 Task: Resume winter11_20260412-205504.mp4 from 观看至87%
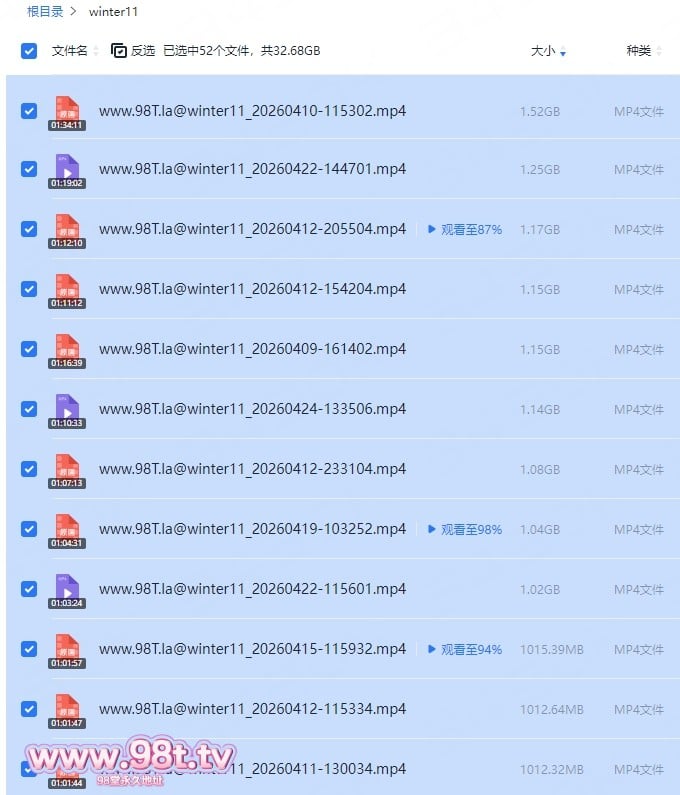click(x=465, y=229)
